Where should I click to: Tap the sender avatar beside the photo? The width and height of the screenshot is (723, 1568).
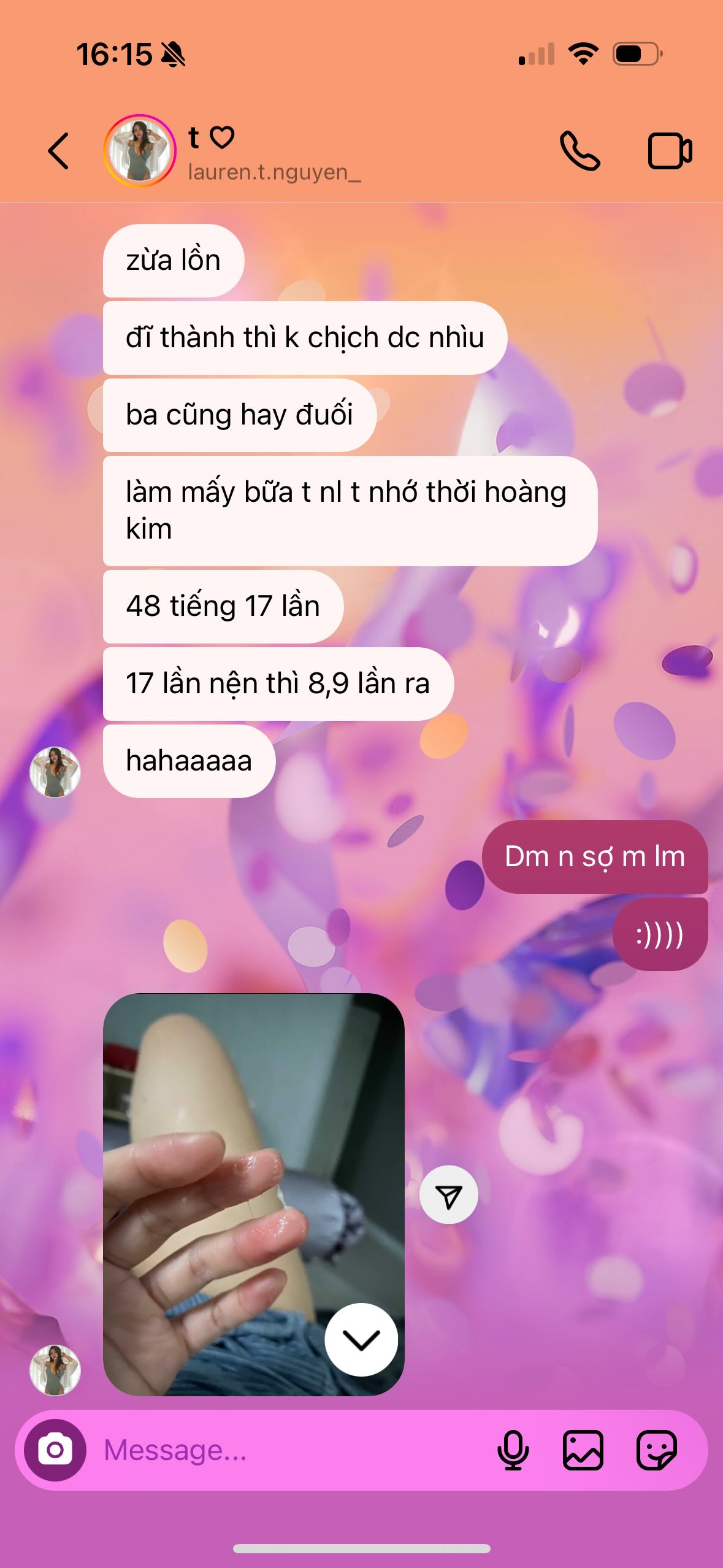point(55,1370)
